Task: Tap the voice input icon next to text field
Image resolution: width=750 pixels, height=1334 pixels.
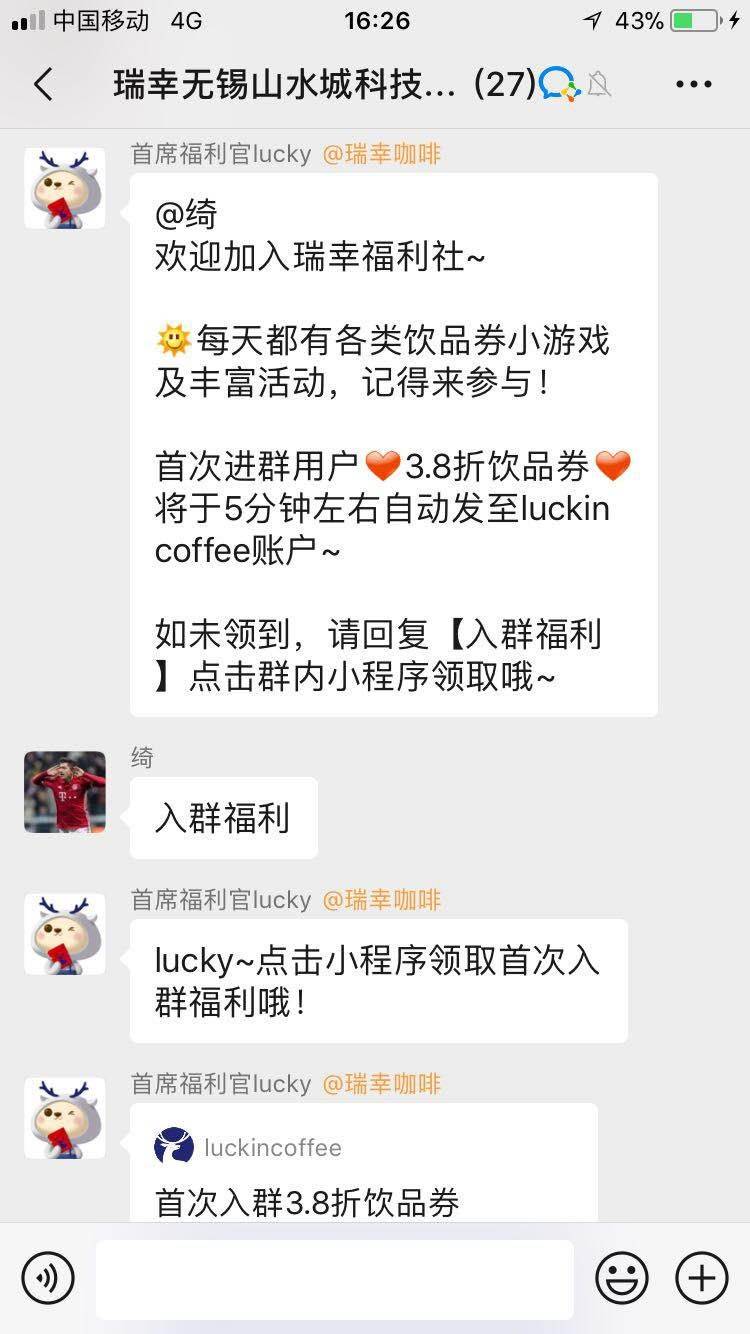Action: click(46, 1277)
